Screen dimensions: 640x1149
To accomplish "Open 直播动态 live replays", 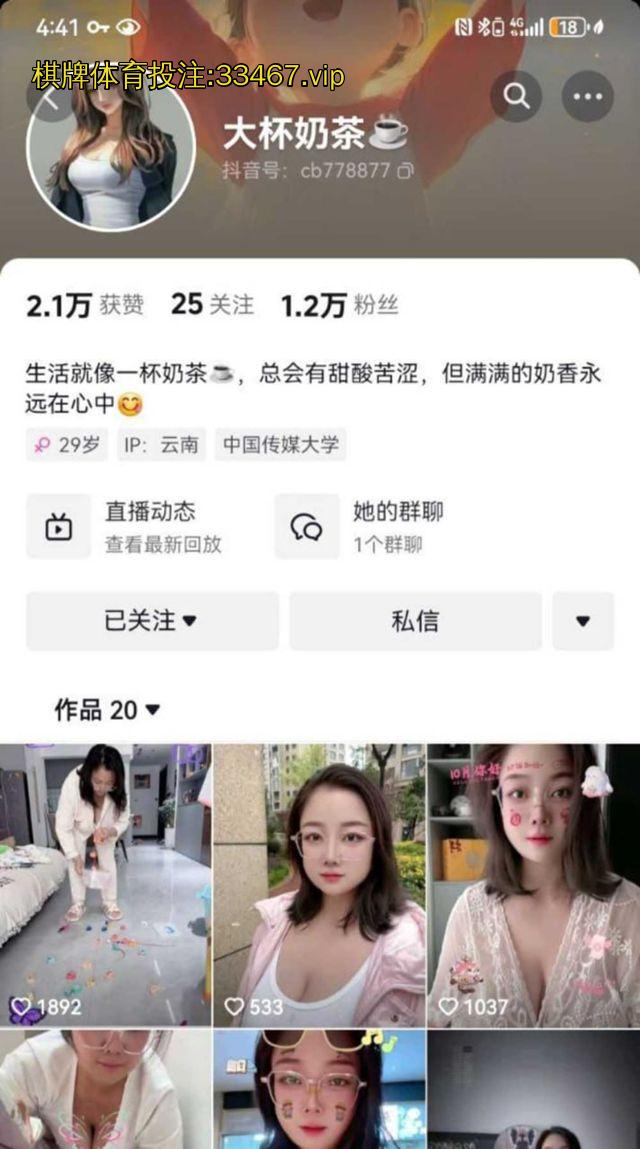I will coord(140,526).
